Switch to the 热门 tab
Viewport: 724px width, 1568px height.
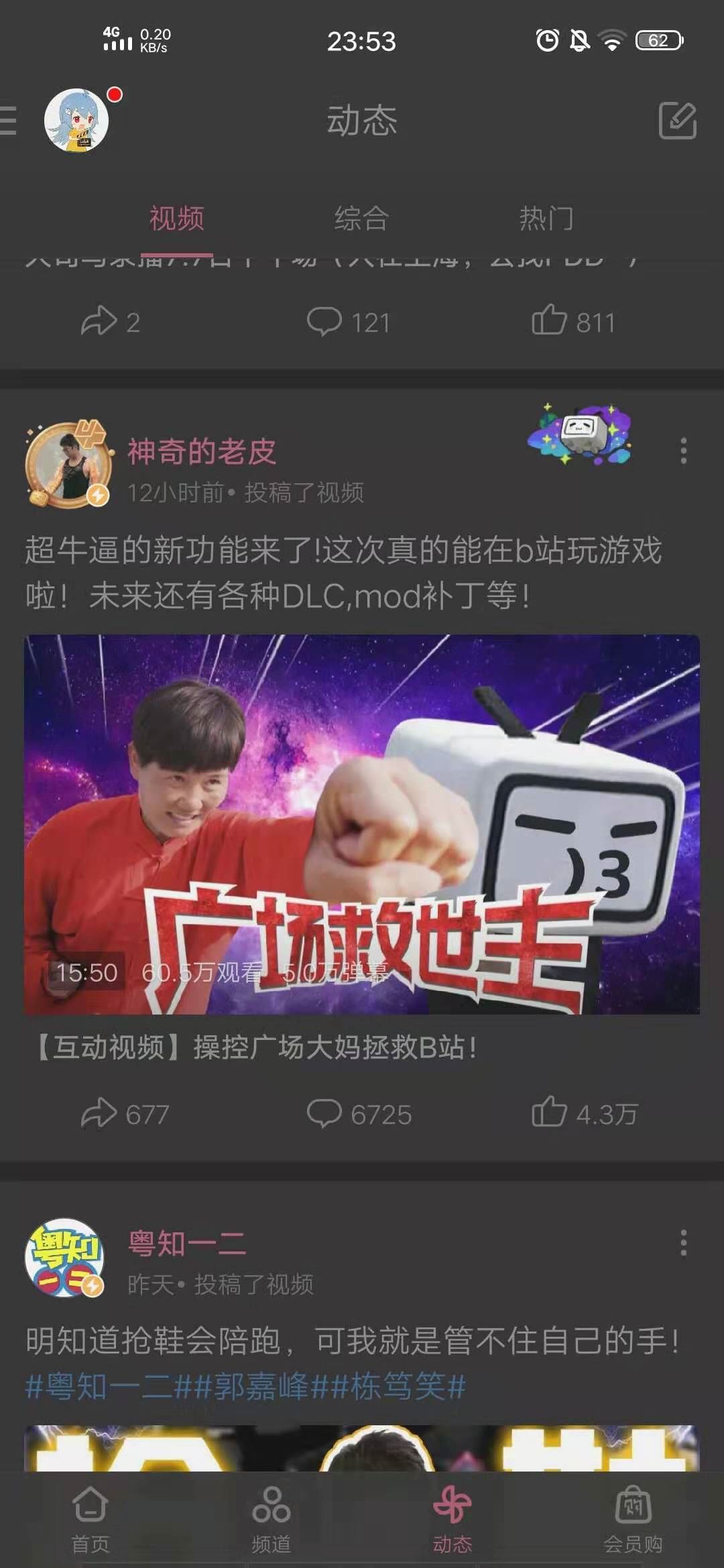pyautogui.click(x=546, y=218)
